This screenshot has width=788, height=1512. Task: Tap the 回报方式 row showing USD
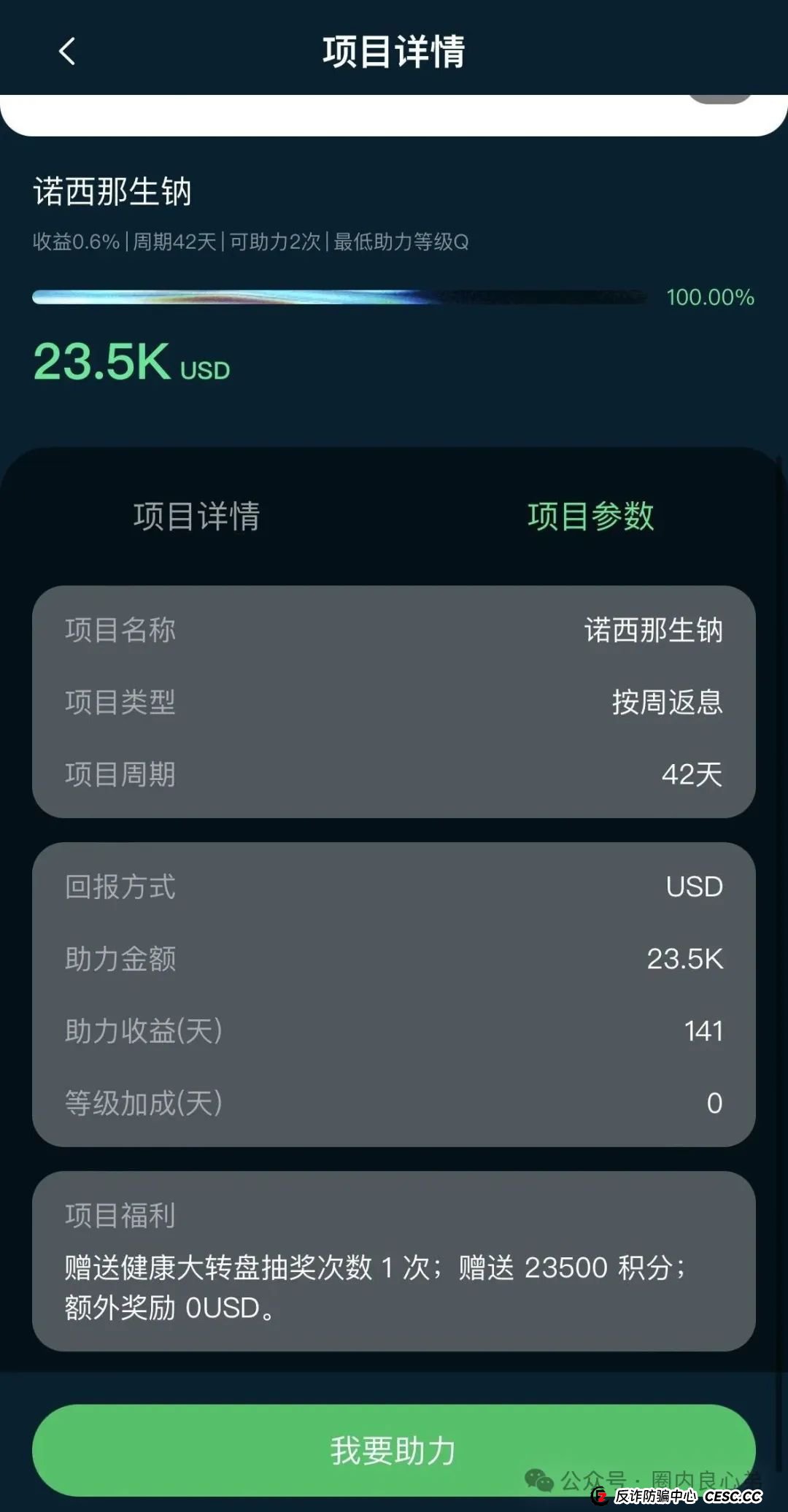pyautogui.click(x=394, y=887)
